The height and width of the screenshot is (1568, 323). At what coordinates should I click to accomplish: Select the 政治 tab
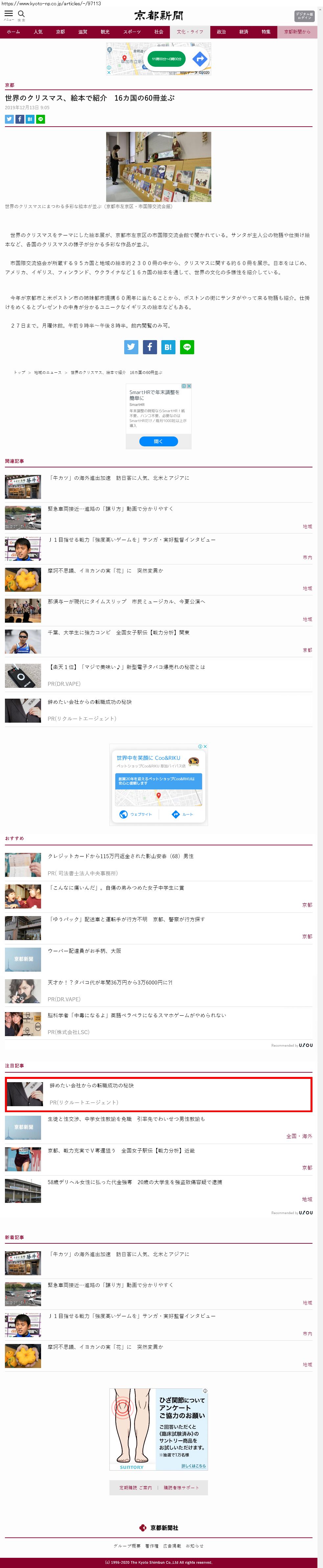221,32
